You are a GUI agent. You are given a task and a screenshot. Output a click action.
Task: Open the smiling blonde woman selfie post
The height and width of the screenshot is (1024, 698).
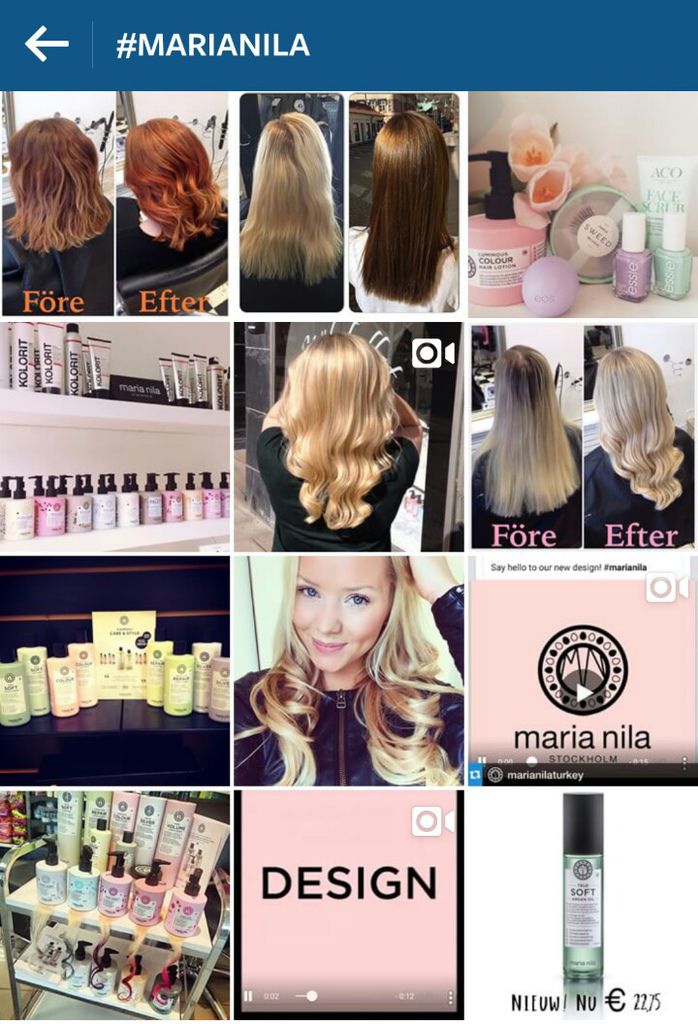click(x=348, y=670)
